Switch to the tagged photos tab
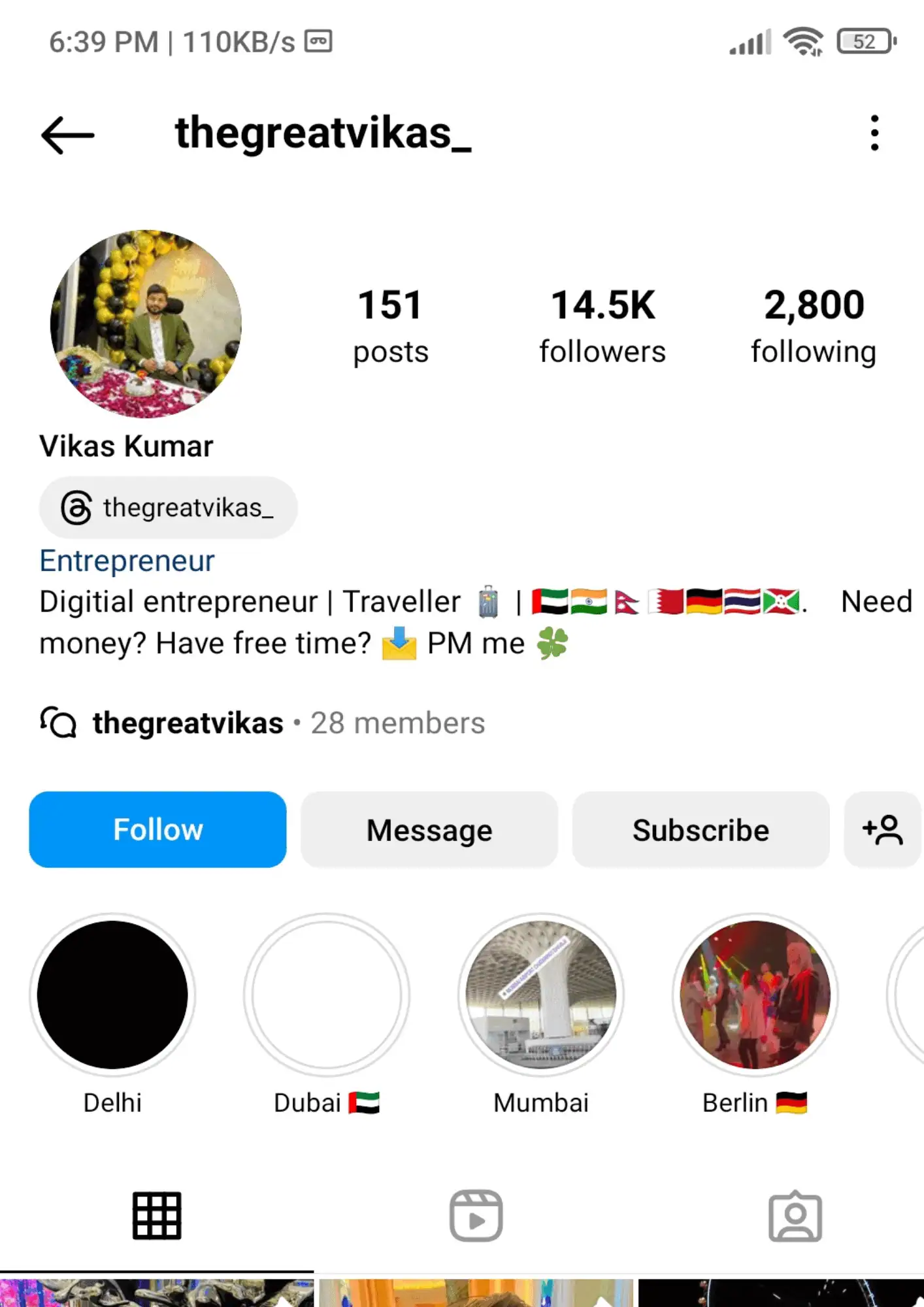This screenshot has width=924, height=1307. click(795, 1216)
